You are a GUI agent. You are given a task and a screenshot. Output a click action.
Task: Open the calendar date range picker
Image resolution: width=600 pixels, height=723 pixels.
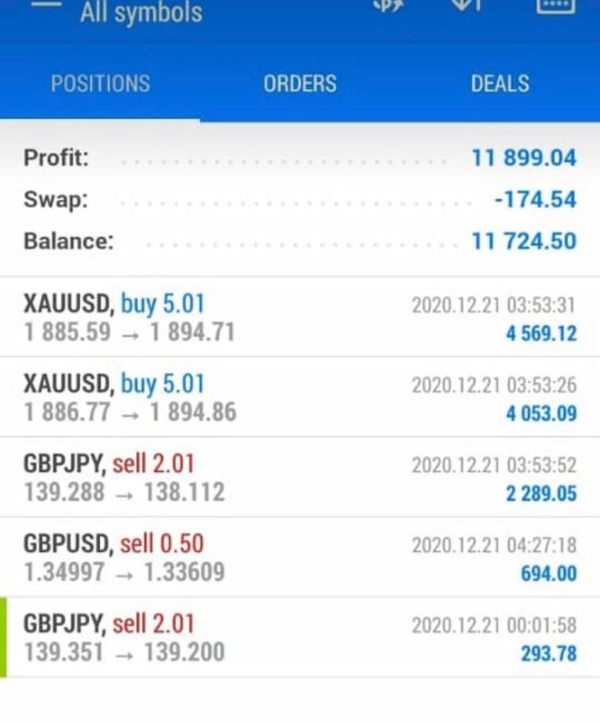[x=555, y=6]
